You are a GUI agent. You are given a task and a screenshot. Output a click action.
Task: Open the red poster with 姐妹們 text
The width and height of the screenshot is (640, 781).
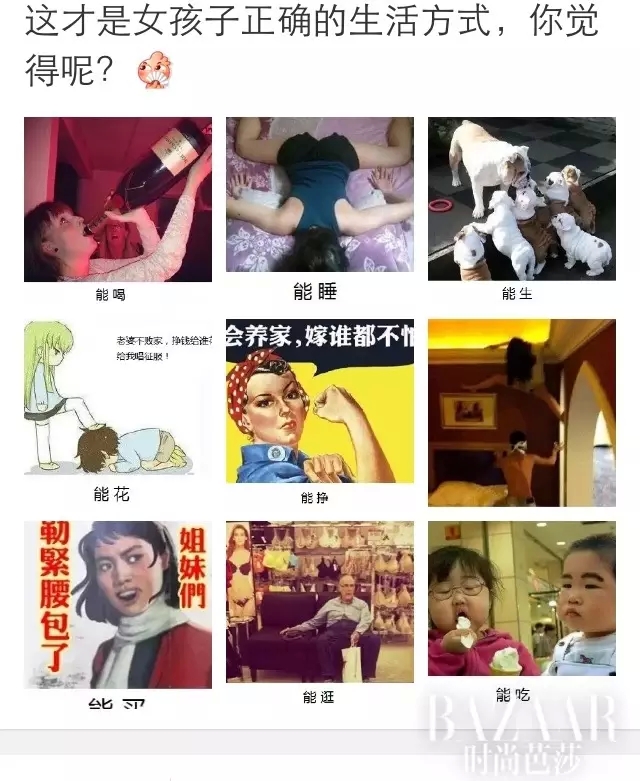[x=118, y=603]
